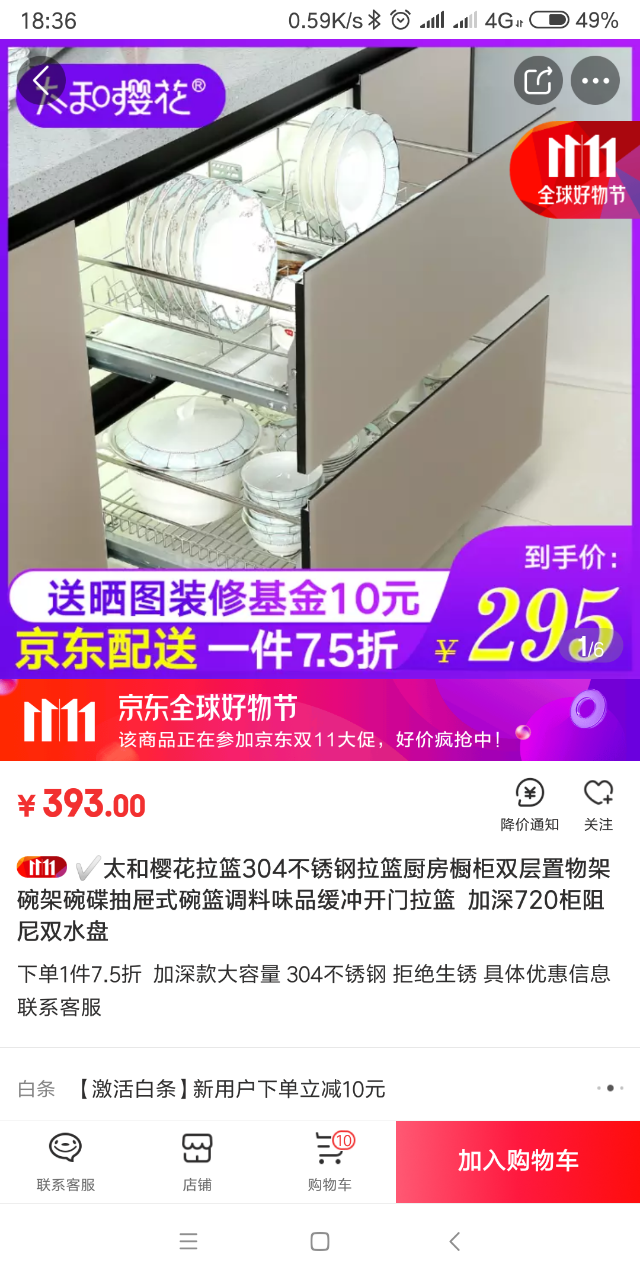Follow this product with the heart icon

coord(598,805)
